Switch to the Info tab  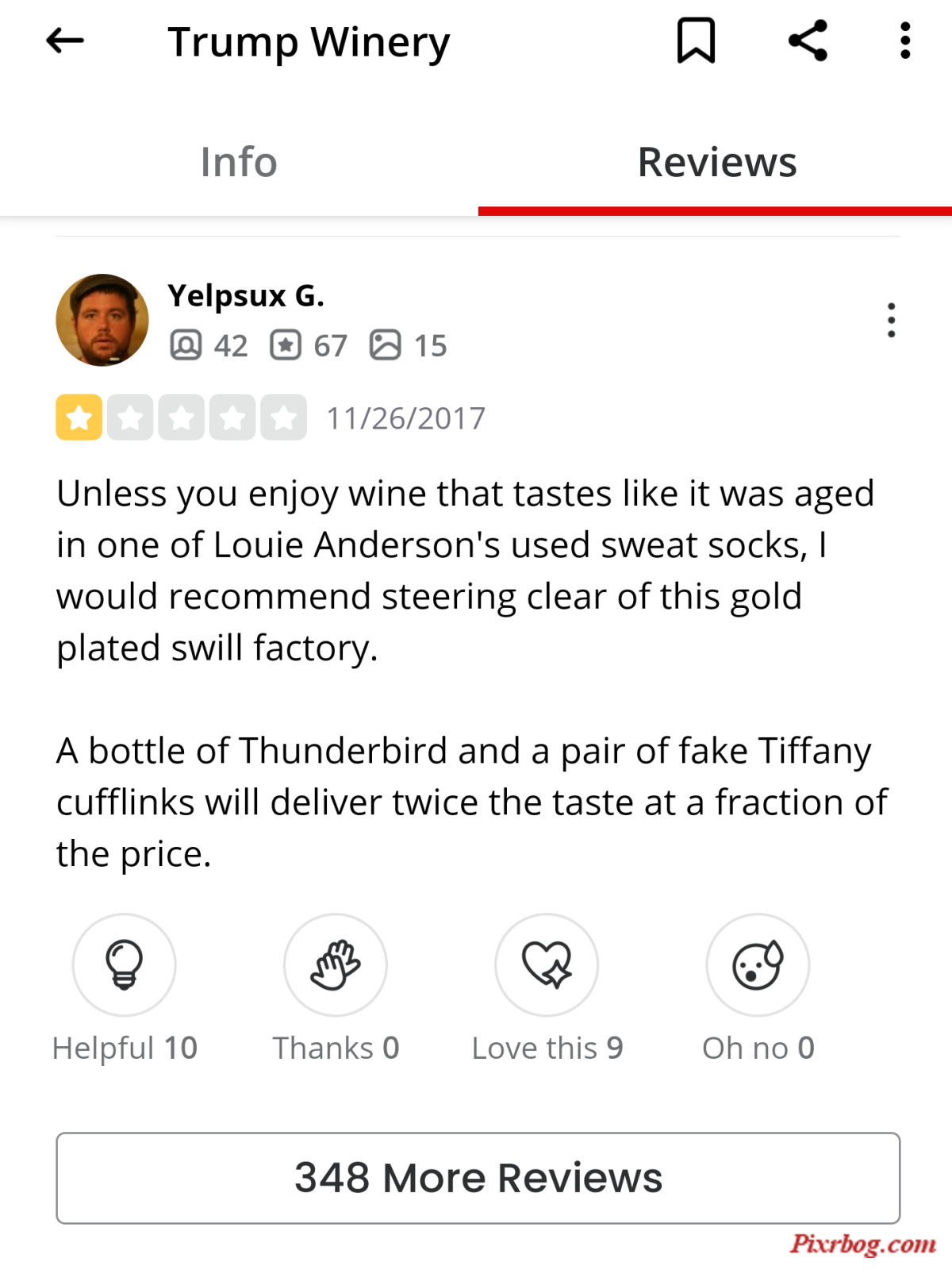(x=239, y=163)
